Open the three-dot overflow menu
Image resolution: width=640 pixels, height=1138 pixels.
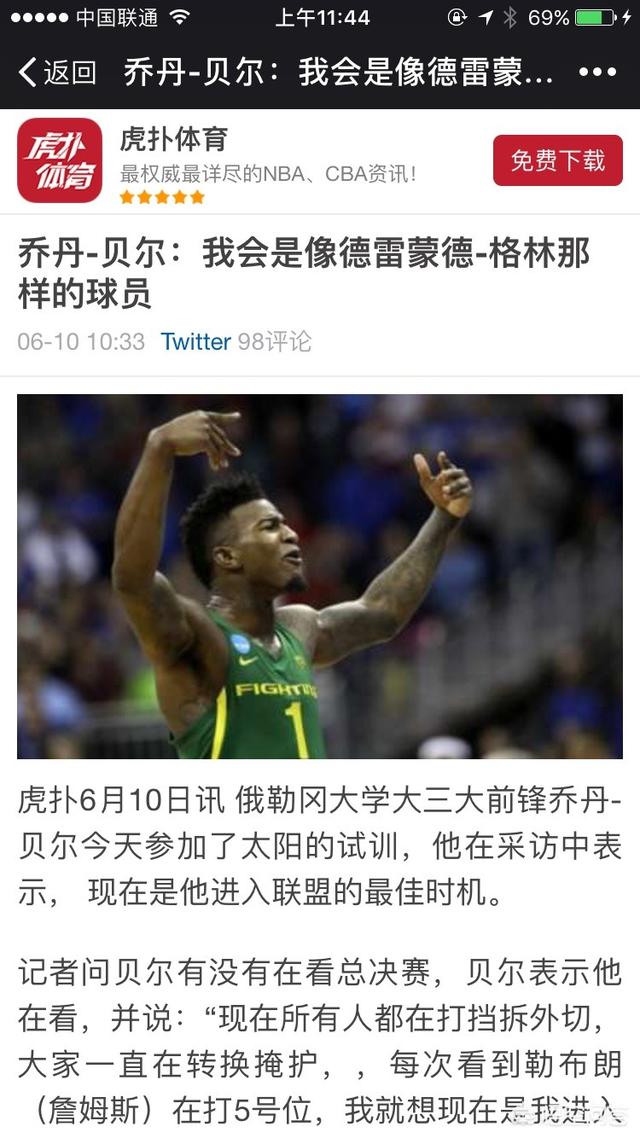[x=598, y=72]
